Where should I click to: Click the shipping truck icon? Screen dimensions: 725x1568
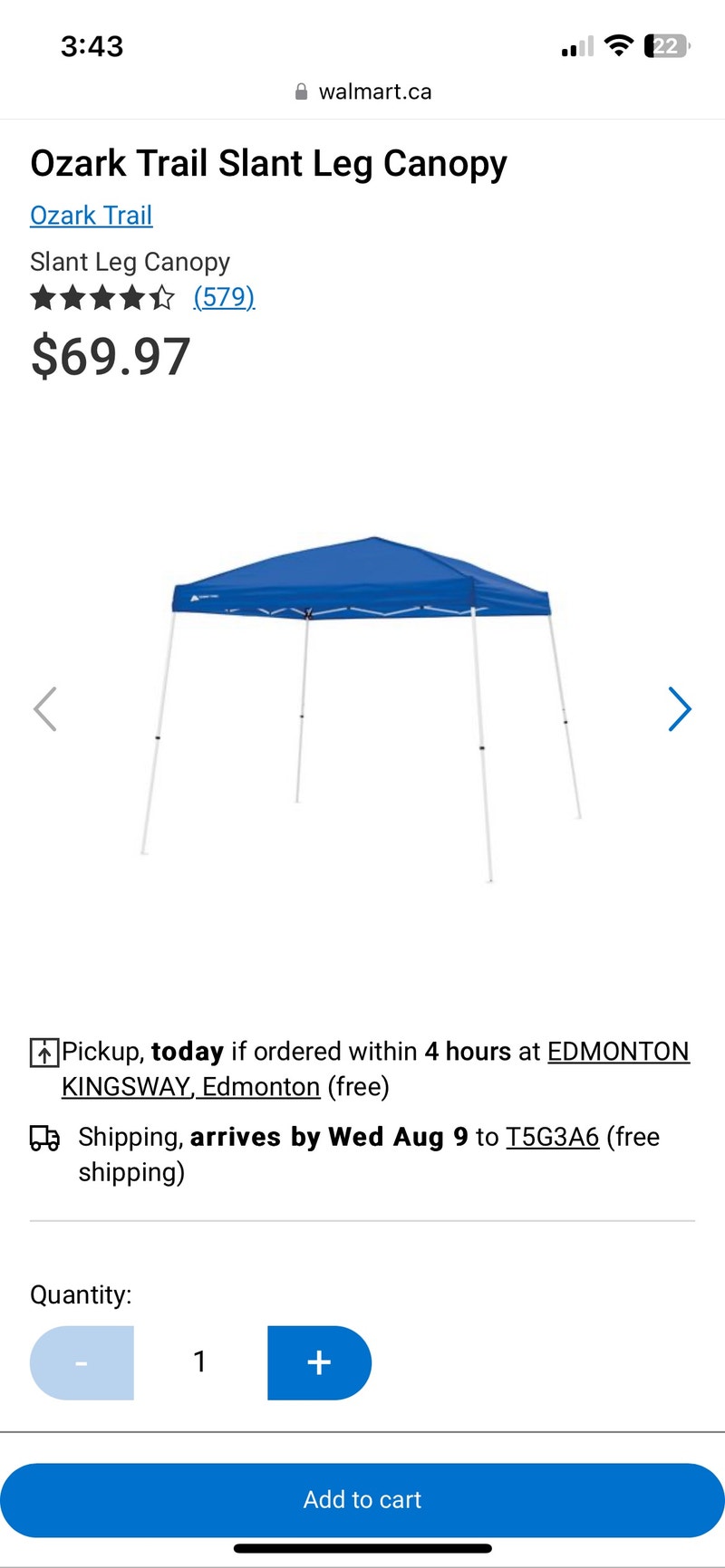point(43,1140)
